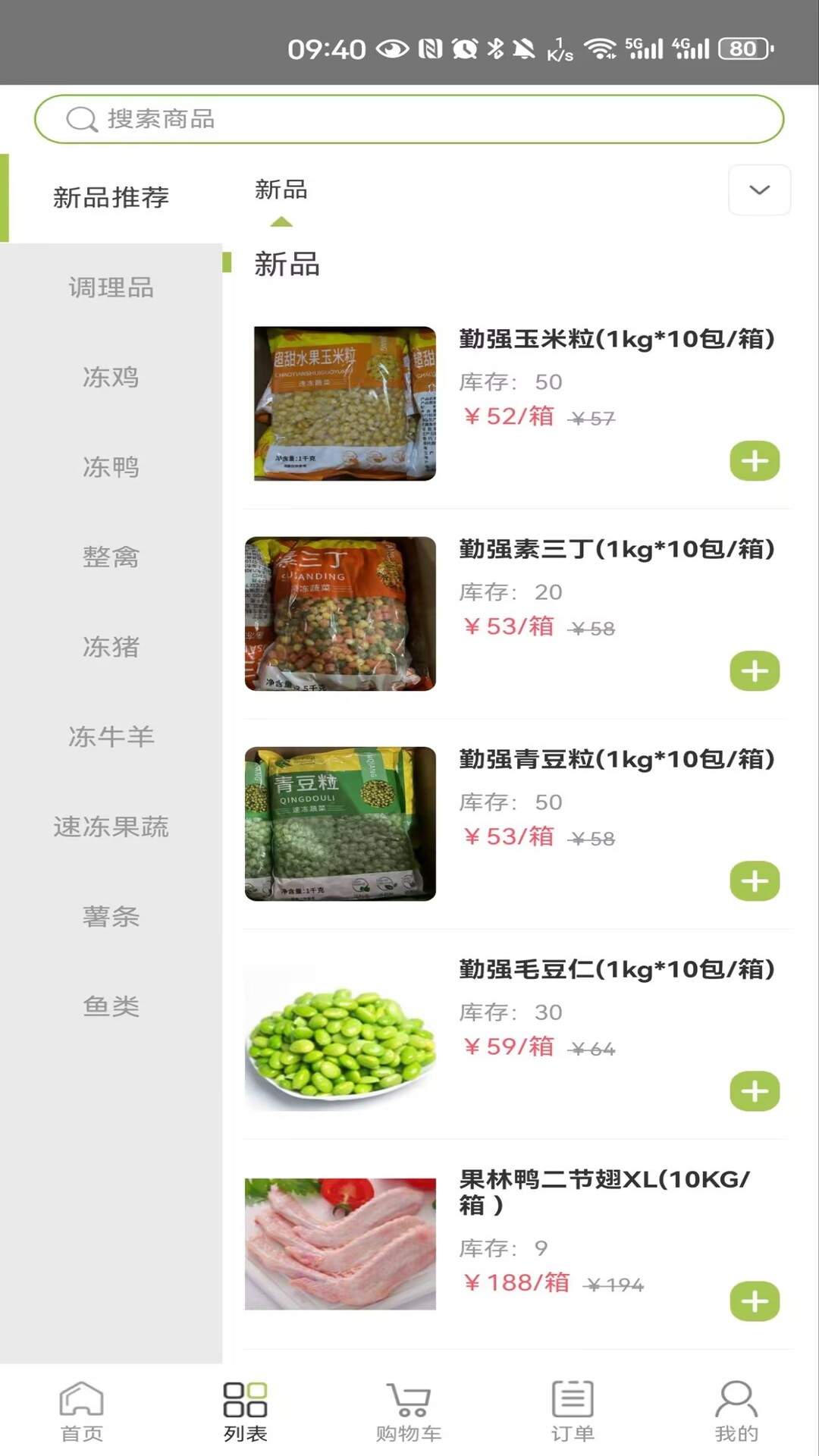Add 勤强玉米粒 to cart
Screen dimensions: 819x1456
pos(755,461)
